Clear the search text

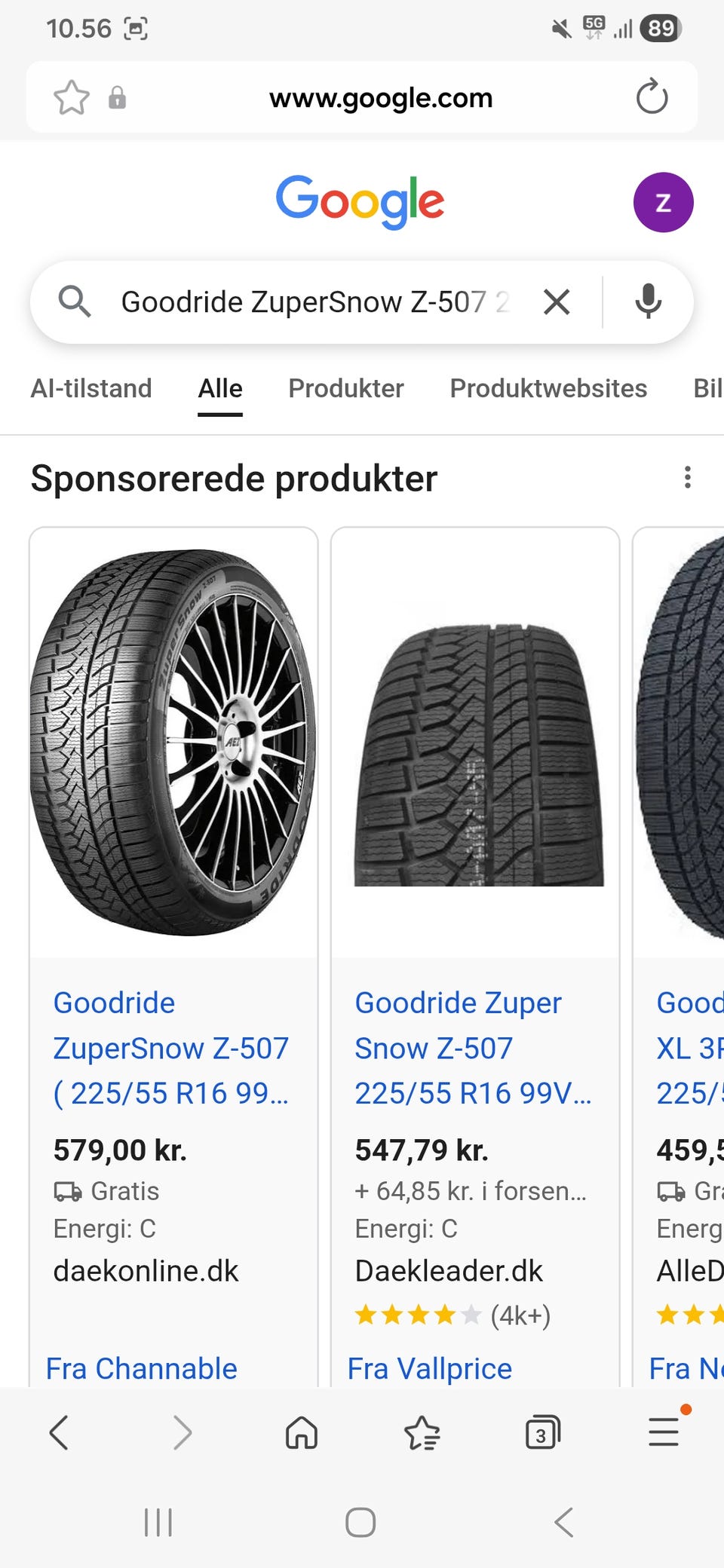tap(557, 302)
